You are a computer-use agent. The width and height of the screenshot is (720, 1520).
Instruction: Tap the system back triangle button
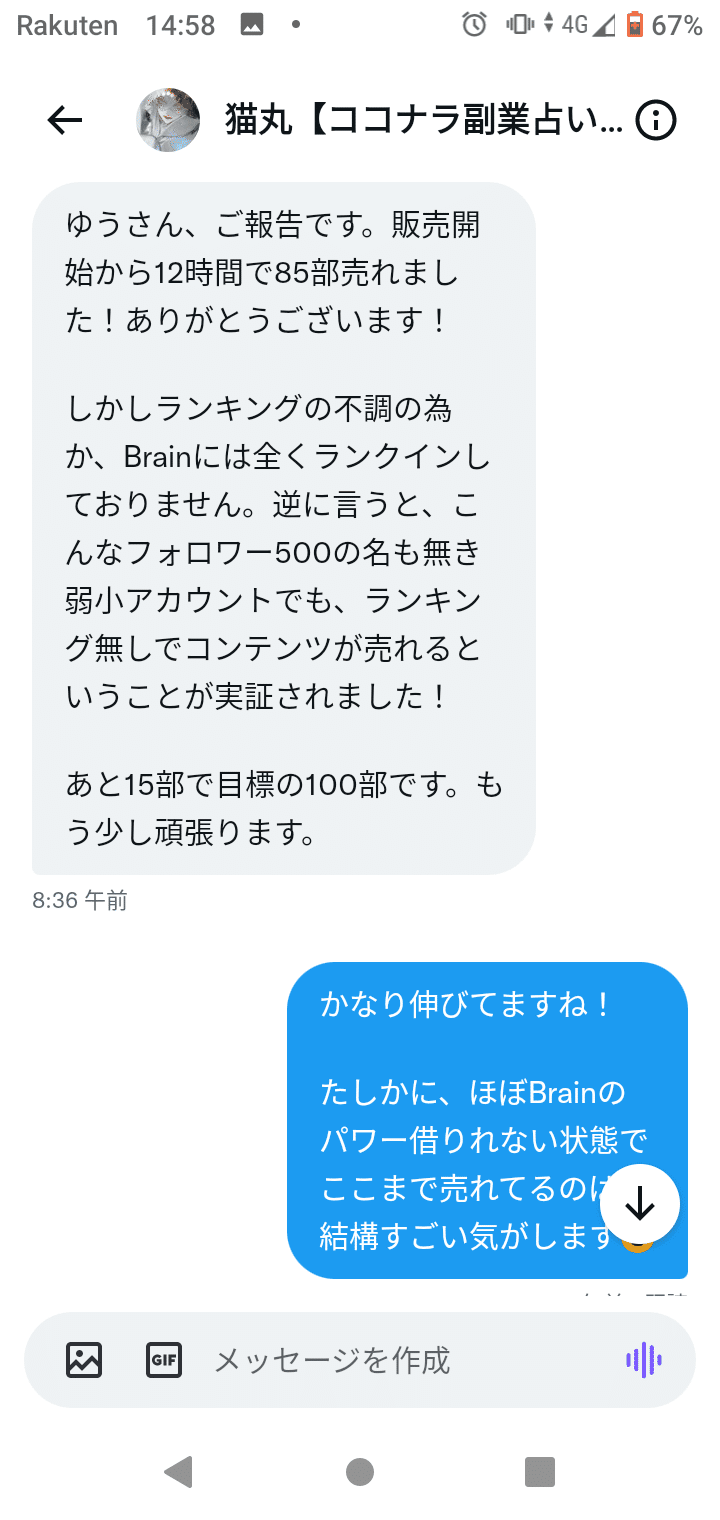point(178,1471)
